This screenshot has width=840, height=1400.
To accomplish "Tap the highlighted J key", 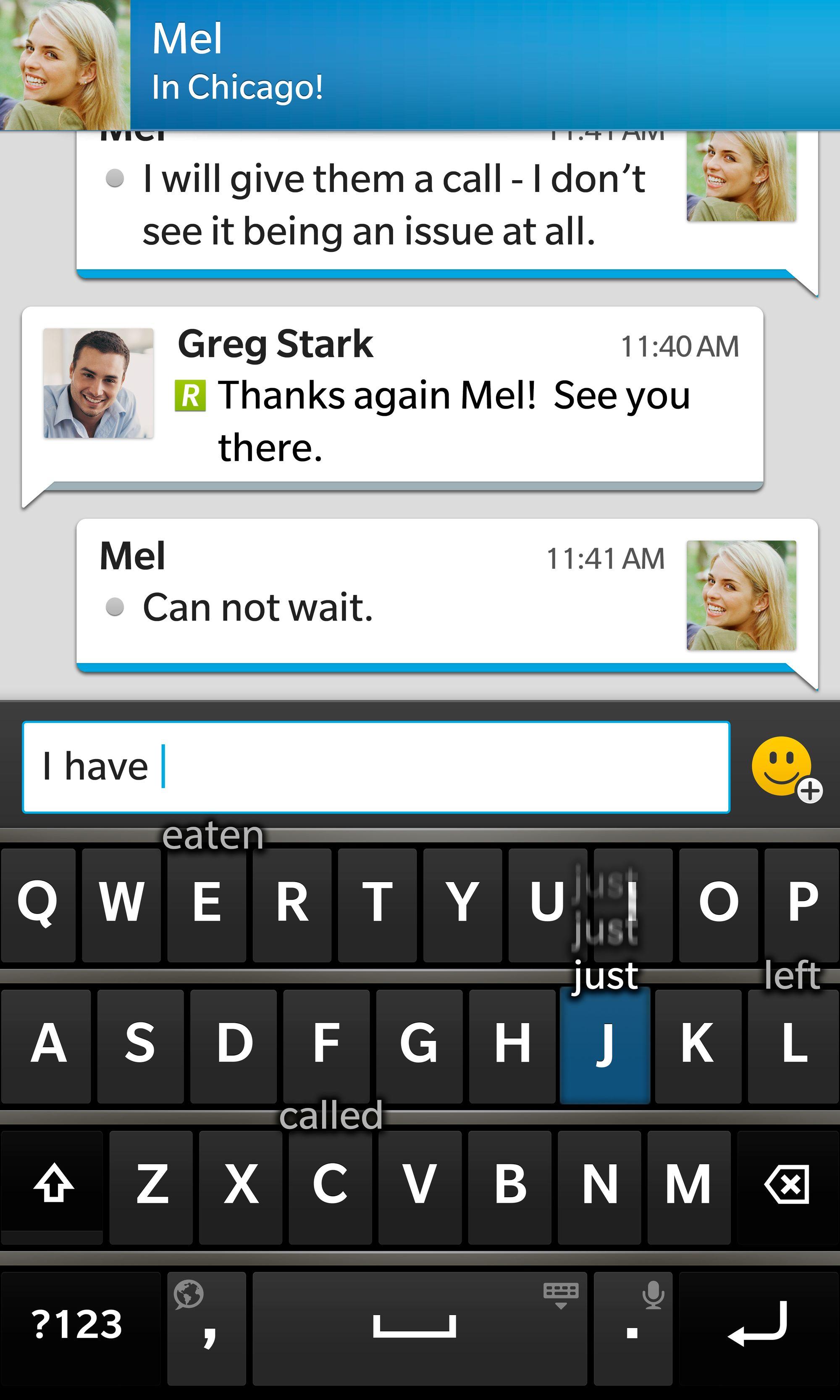I will click(x=605, y=1045).
